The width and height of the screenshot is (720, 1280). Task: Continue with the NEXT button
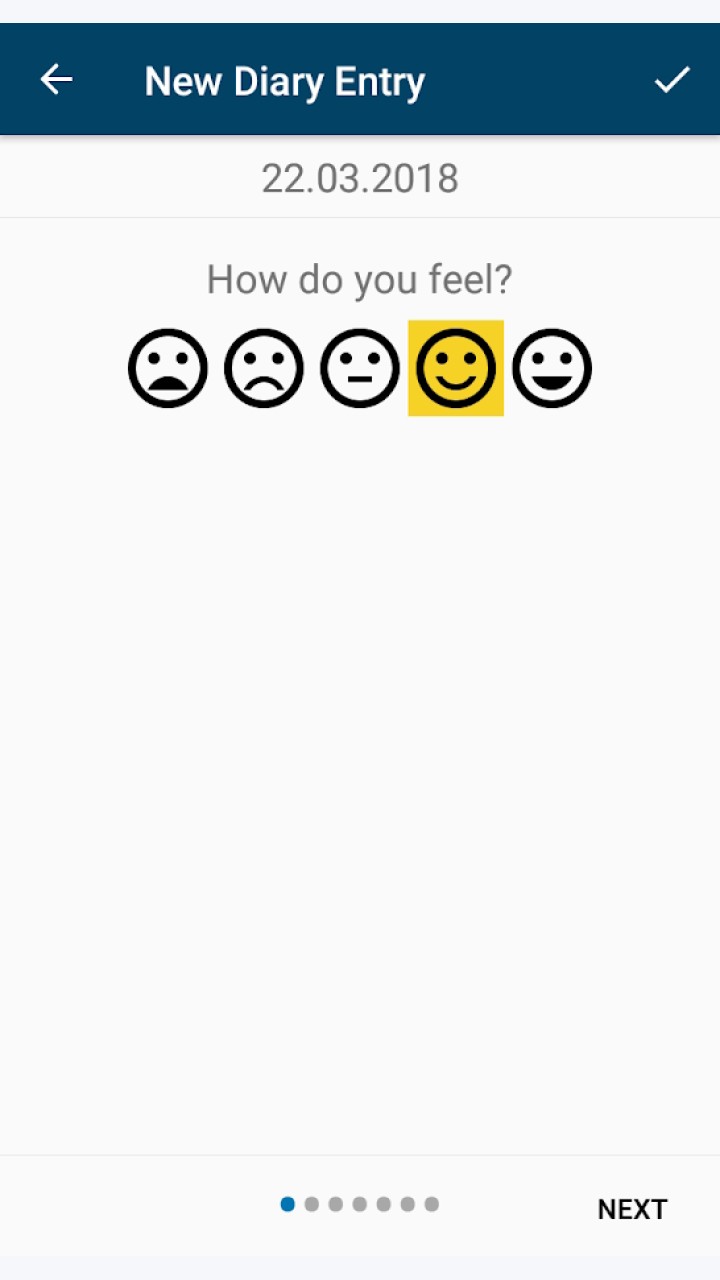632,1209
